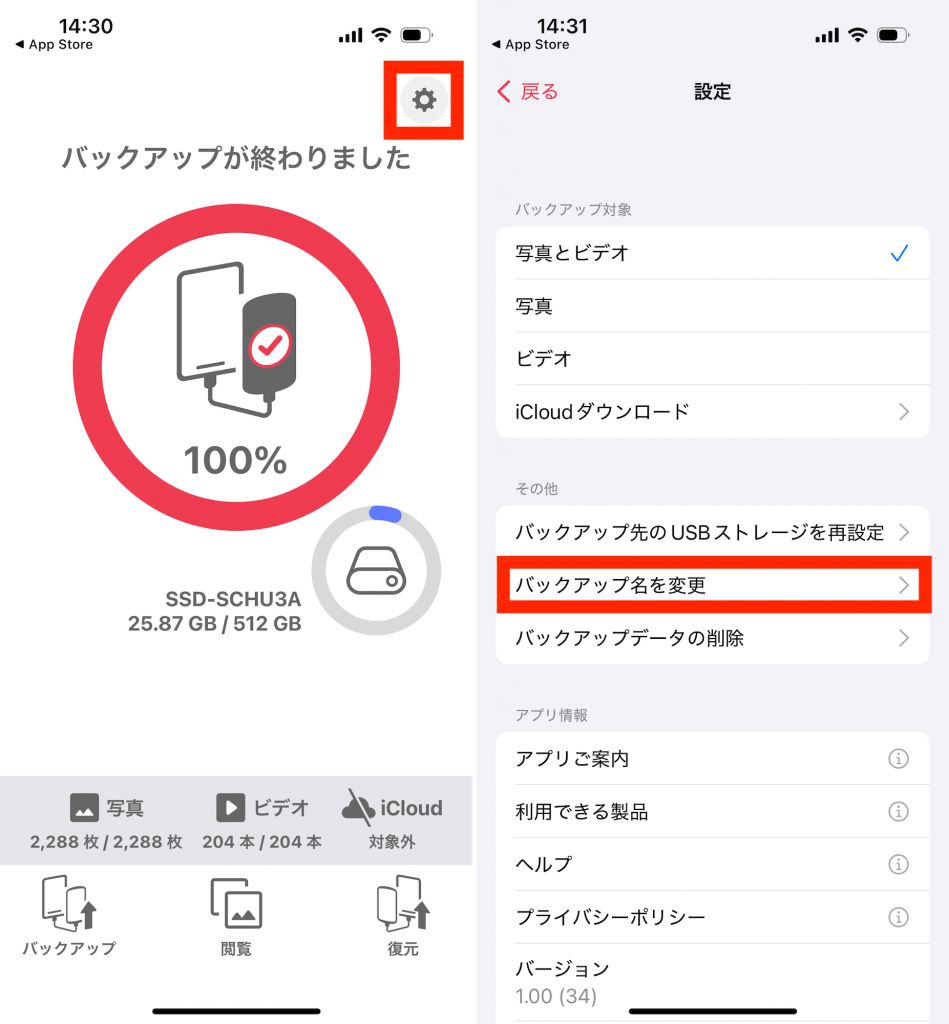This screenshot has height=1024, width=949.
Task: Select 写真 only as backup target
Action: click(712, 306)
